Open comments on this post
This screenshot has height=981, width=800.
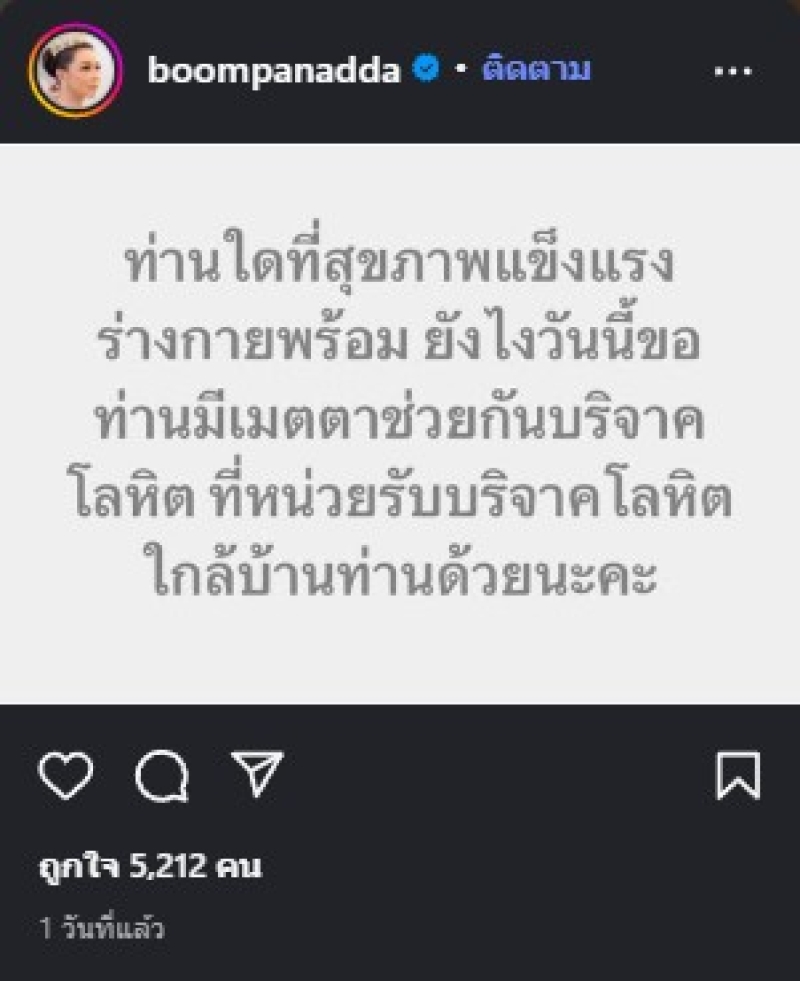point(161,776)
